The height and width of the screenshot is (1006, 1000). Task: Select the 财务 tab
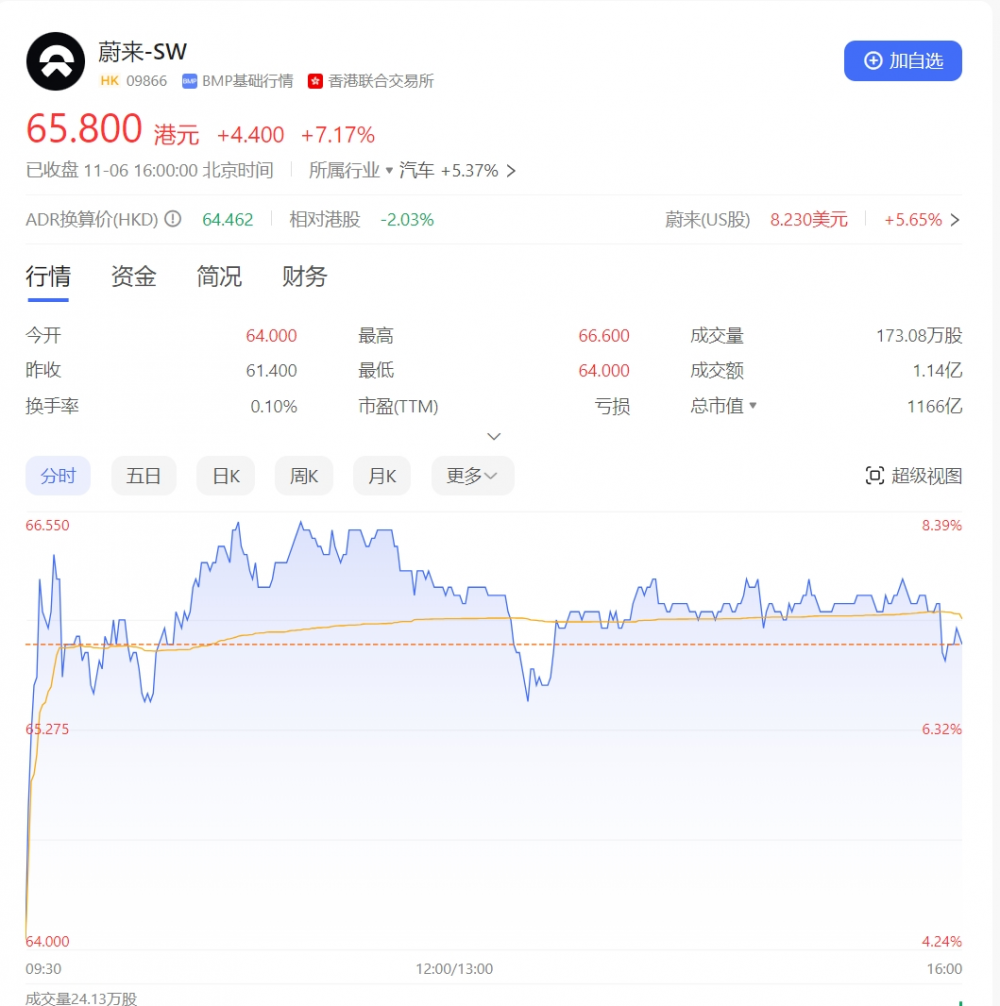click(x=304, y=277)
